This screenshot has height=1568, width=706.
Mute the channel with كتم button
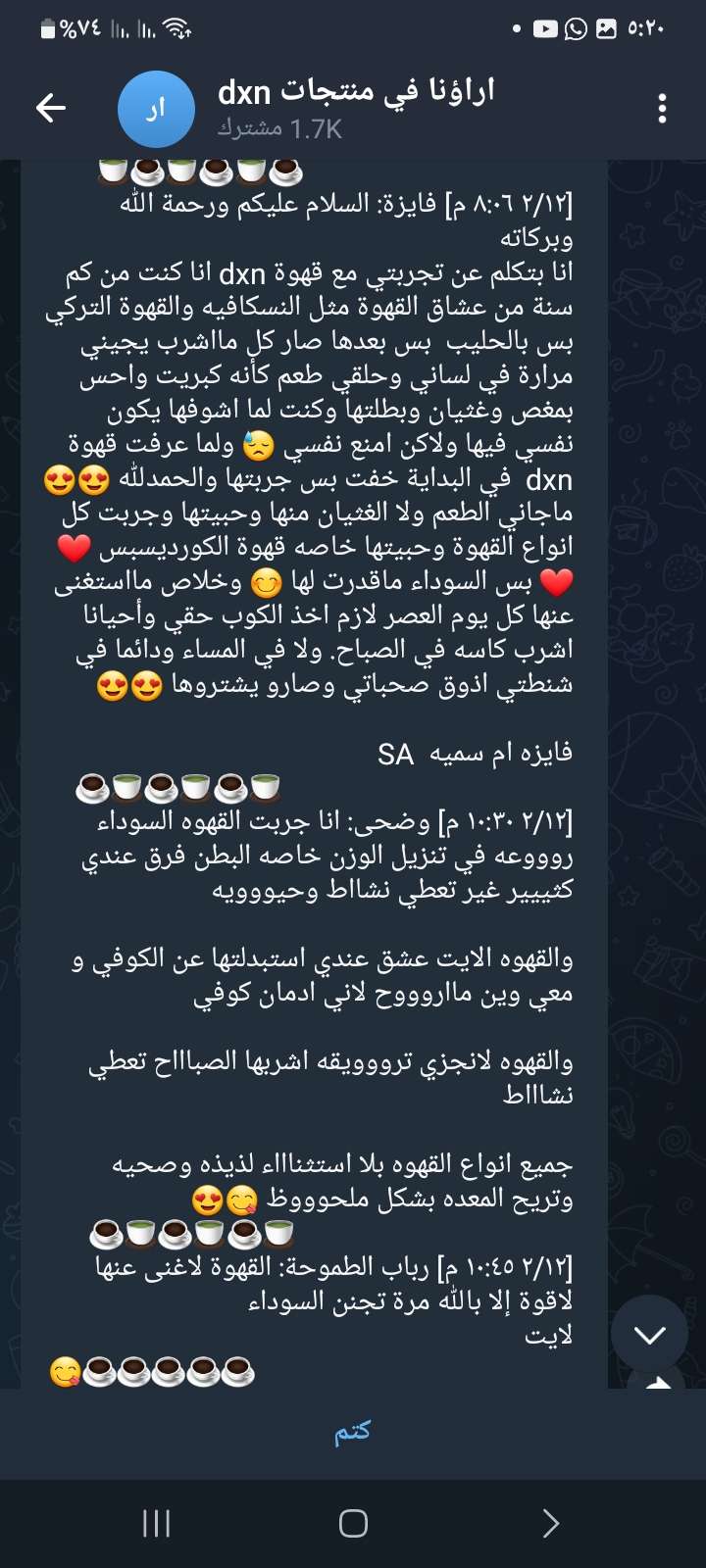click(353, 1432)
